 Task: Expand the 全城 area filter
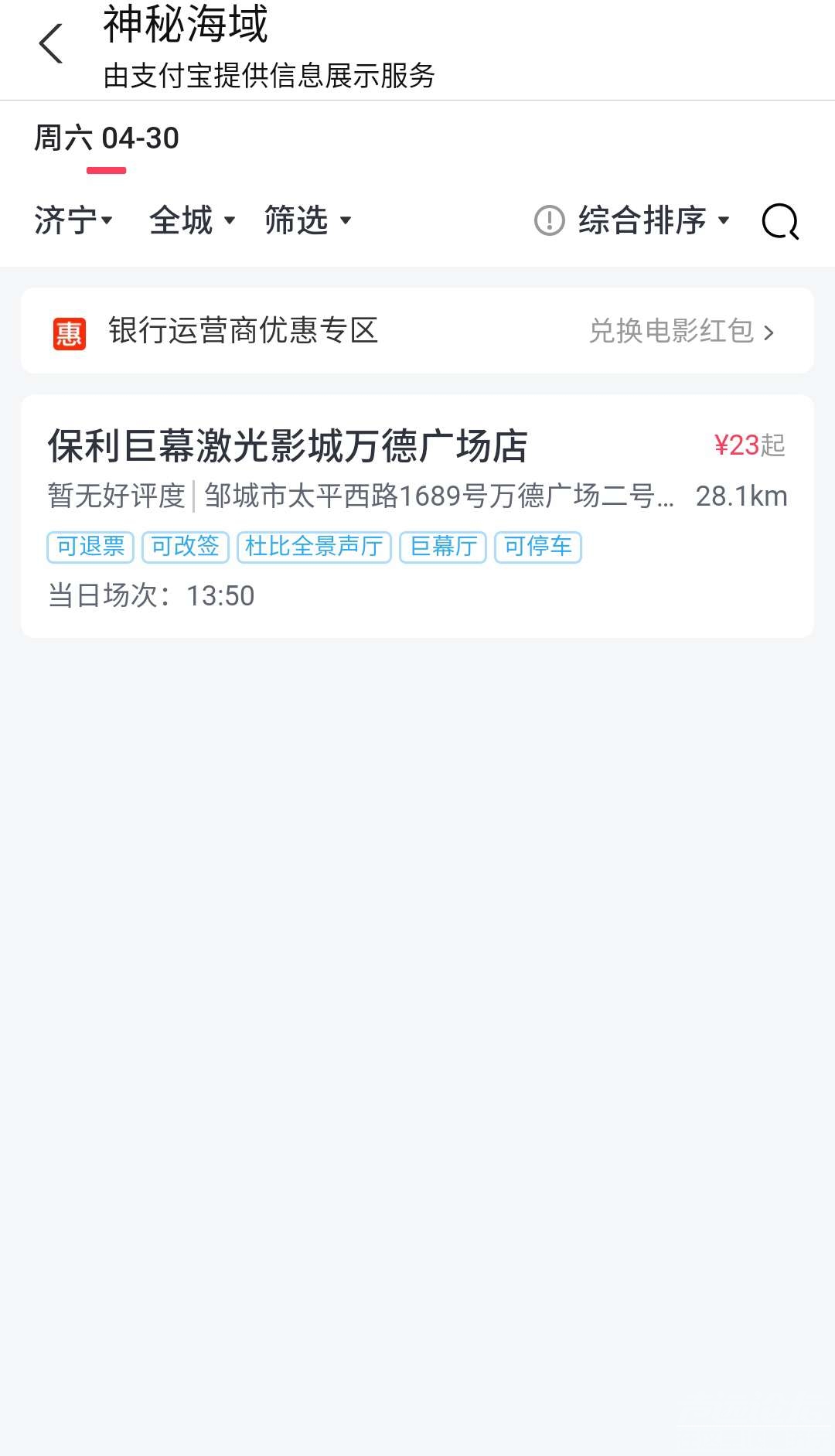[x=192, y=220]
